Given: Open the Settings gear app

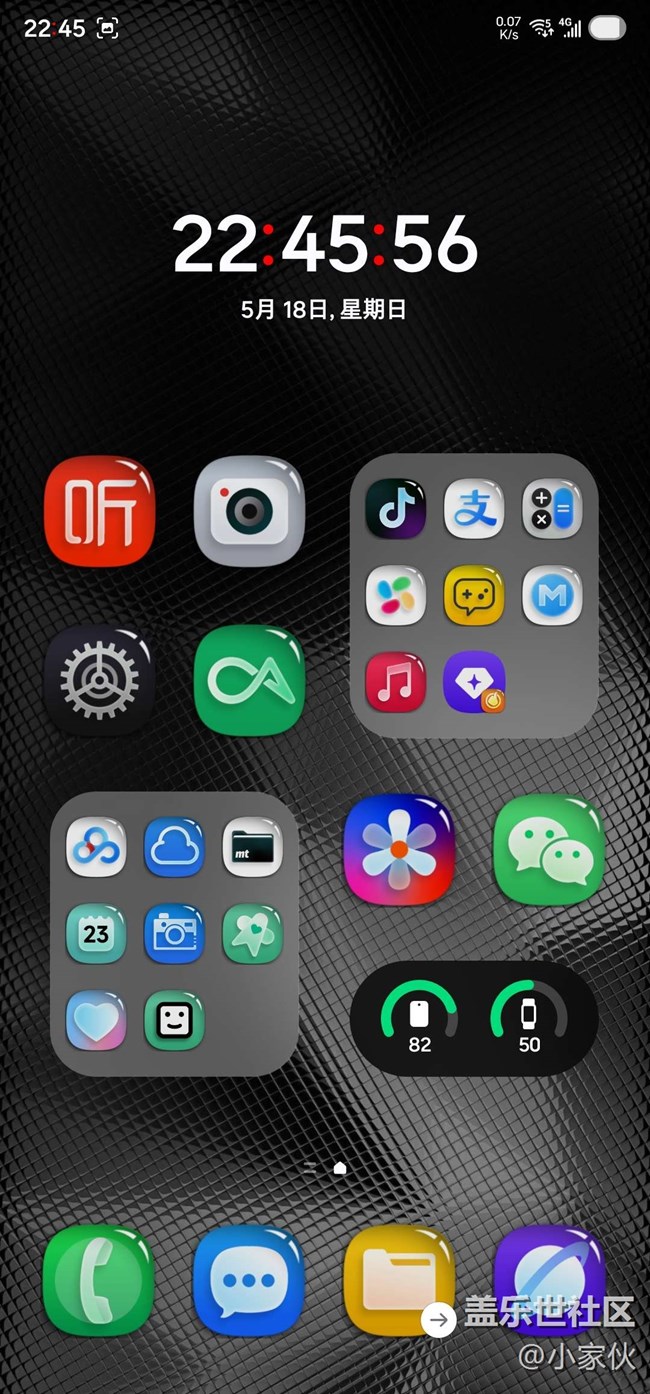Looking at the screenshot, I should [x=100, y=681].
